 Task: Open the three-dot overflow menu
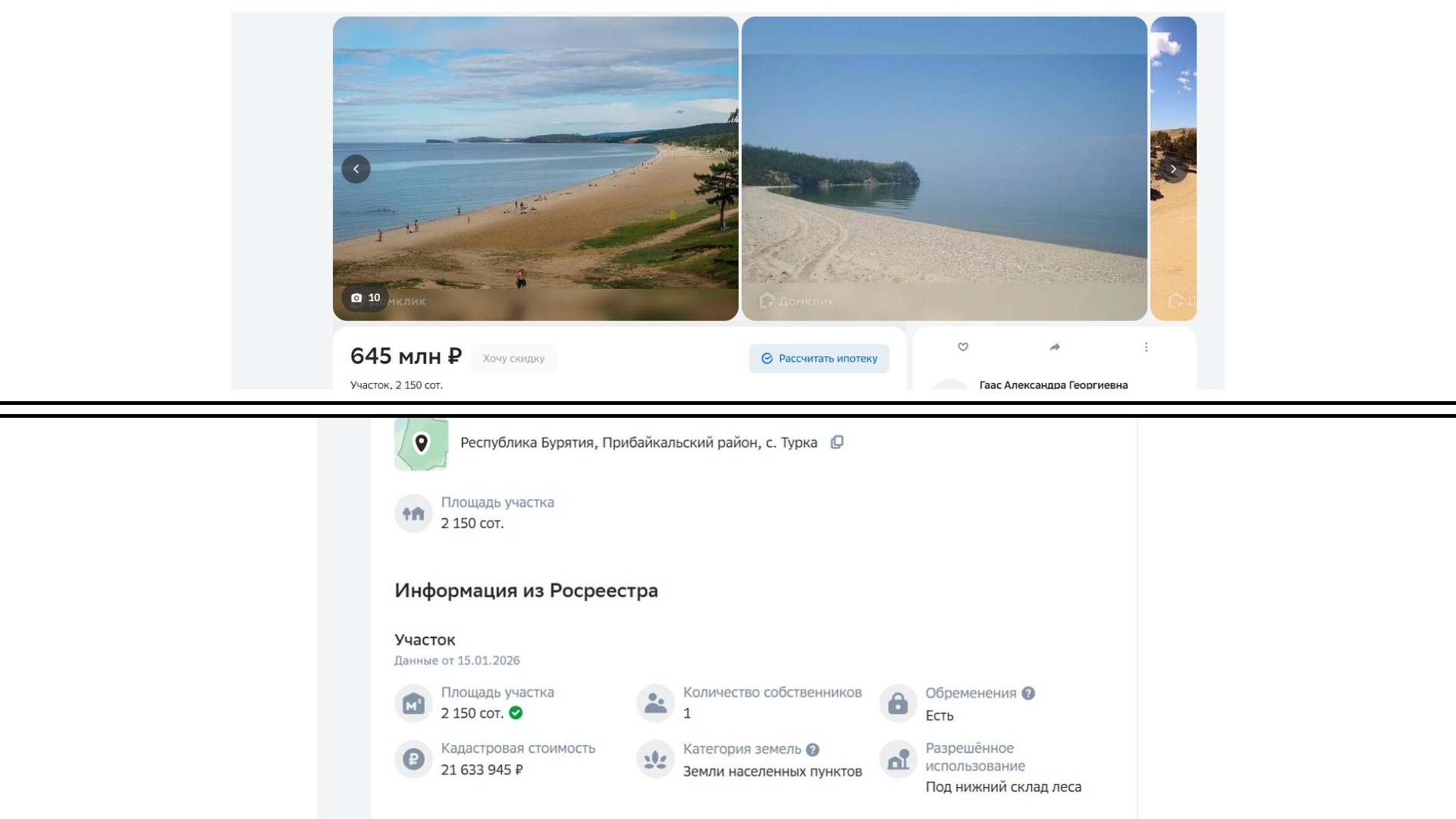pyautogui.click(x=1146, y=347)
